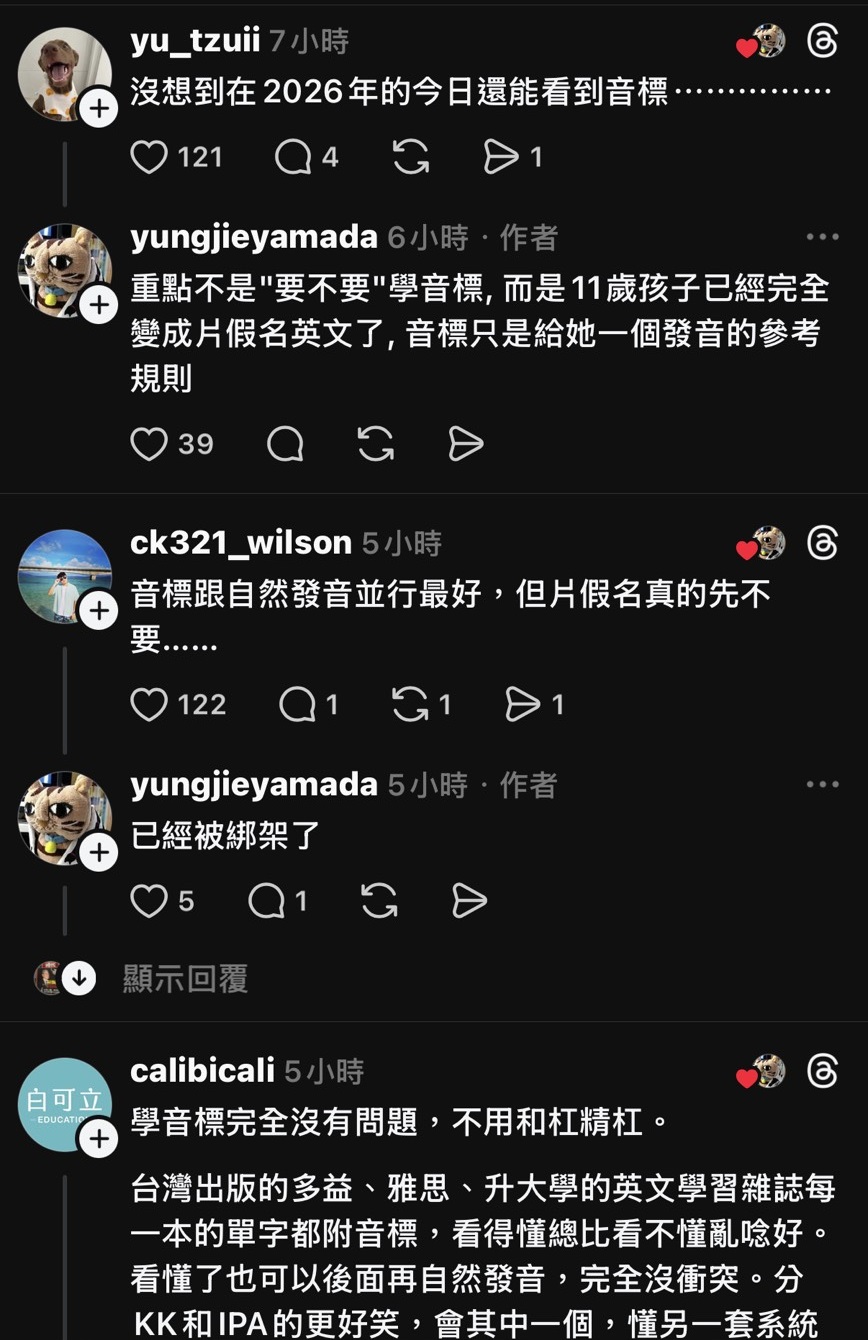Expand 顯示回覆 to show replies
Image resolution: width=868 pixels, height=1340 pixels.
[x=185, y=979]
